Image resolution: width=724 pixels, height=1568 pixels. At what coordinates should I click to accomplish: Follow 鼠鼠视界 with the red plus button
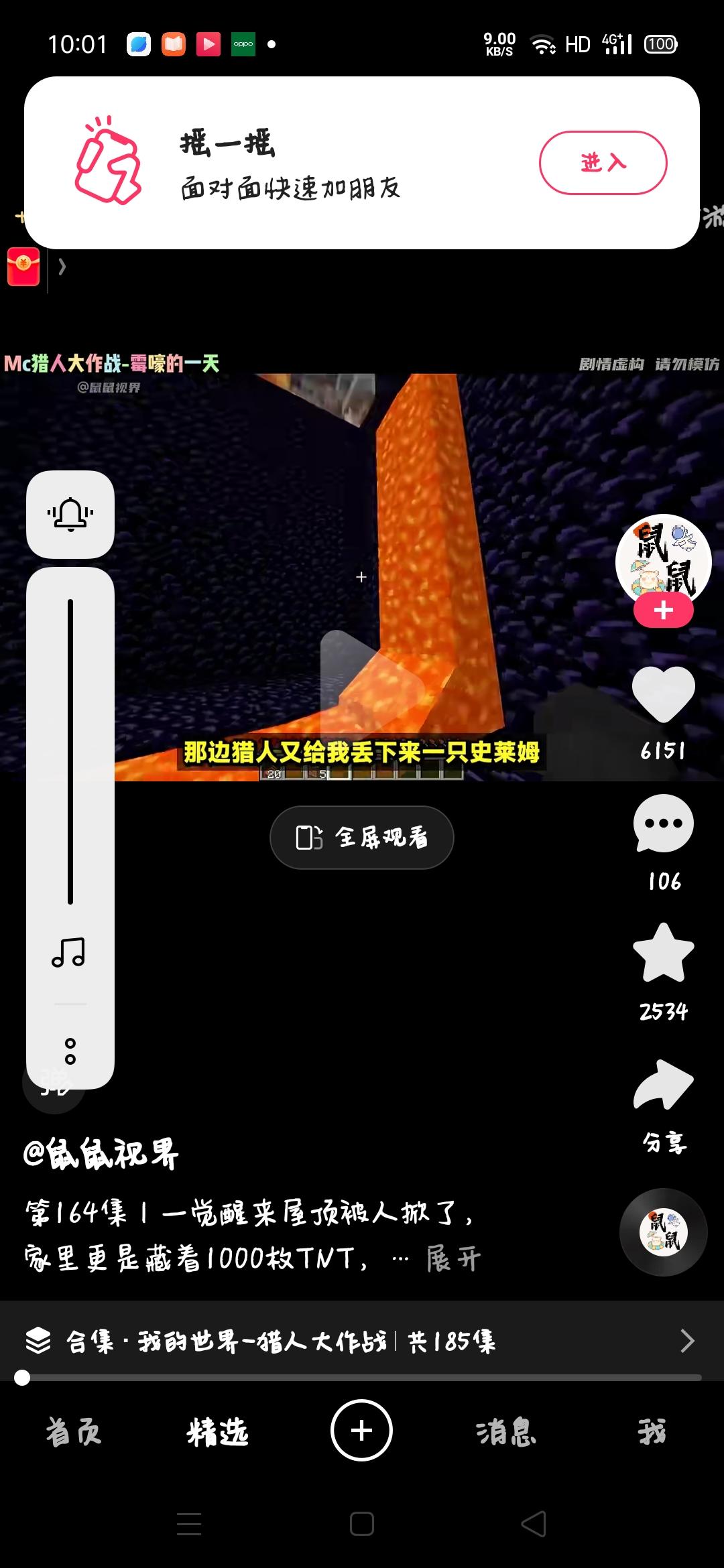[x=662, y=610]
